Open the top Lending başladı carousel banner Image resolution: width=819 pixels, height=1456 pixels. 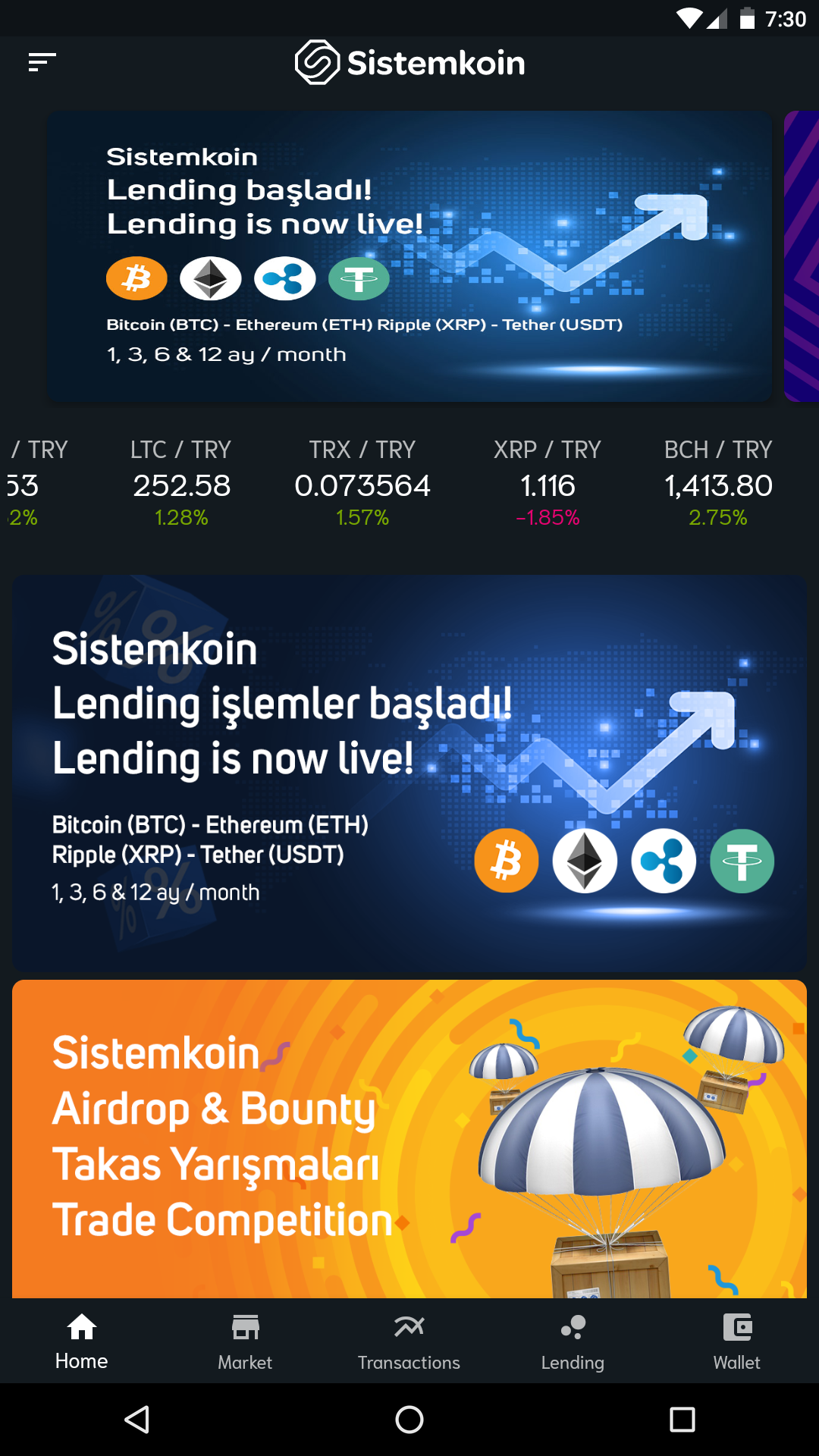point(409,256)
